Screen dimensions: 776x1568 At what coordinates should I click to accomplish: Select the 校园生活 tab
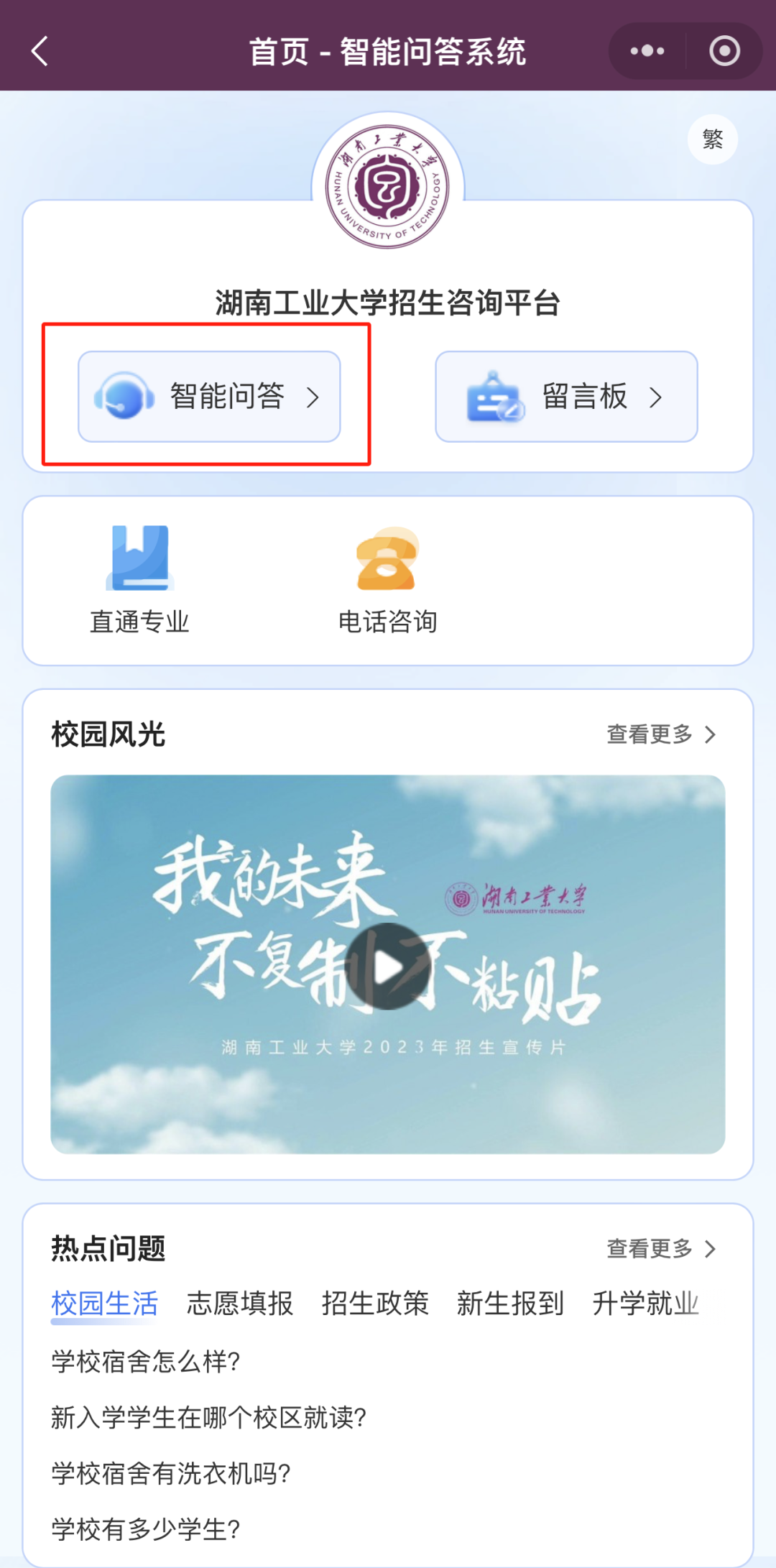click(105, 1304)
